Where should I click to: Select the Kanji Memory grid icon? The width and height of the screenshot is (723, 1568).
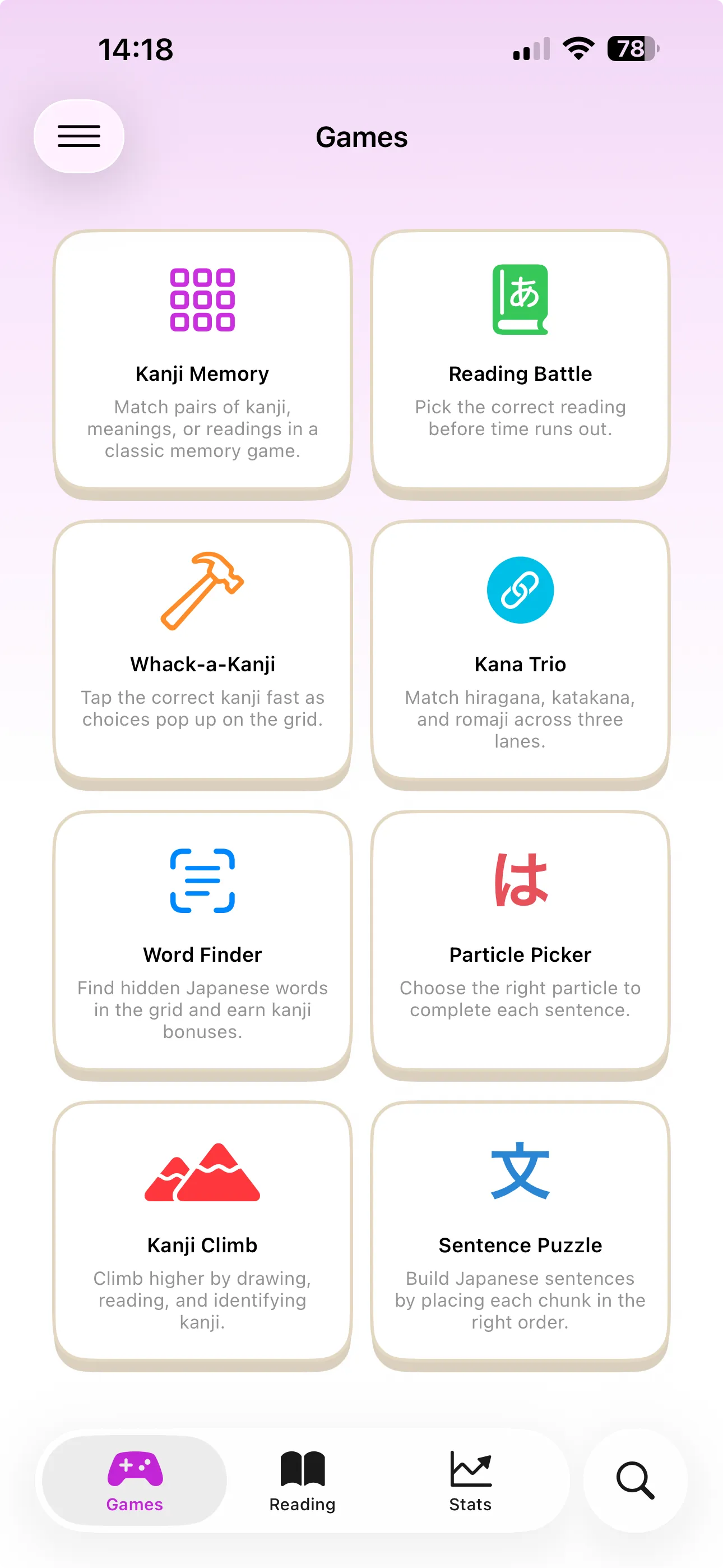[x=202, y=299]
